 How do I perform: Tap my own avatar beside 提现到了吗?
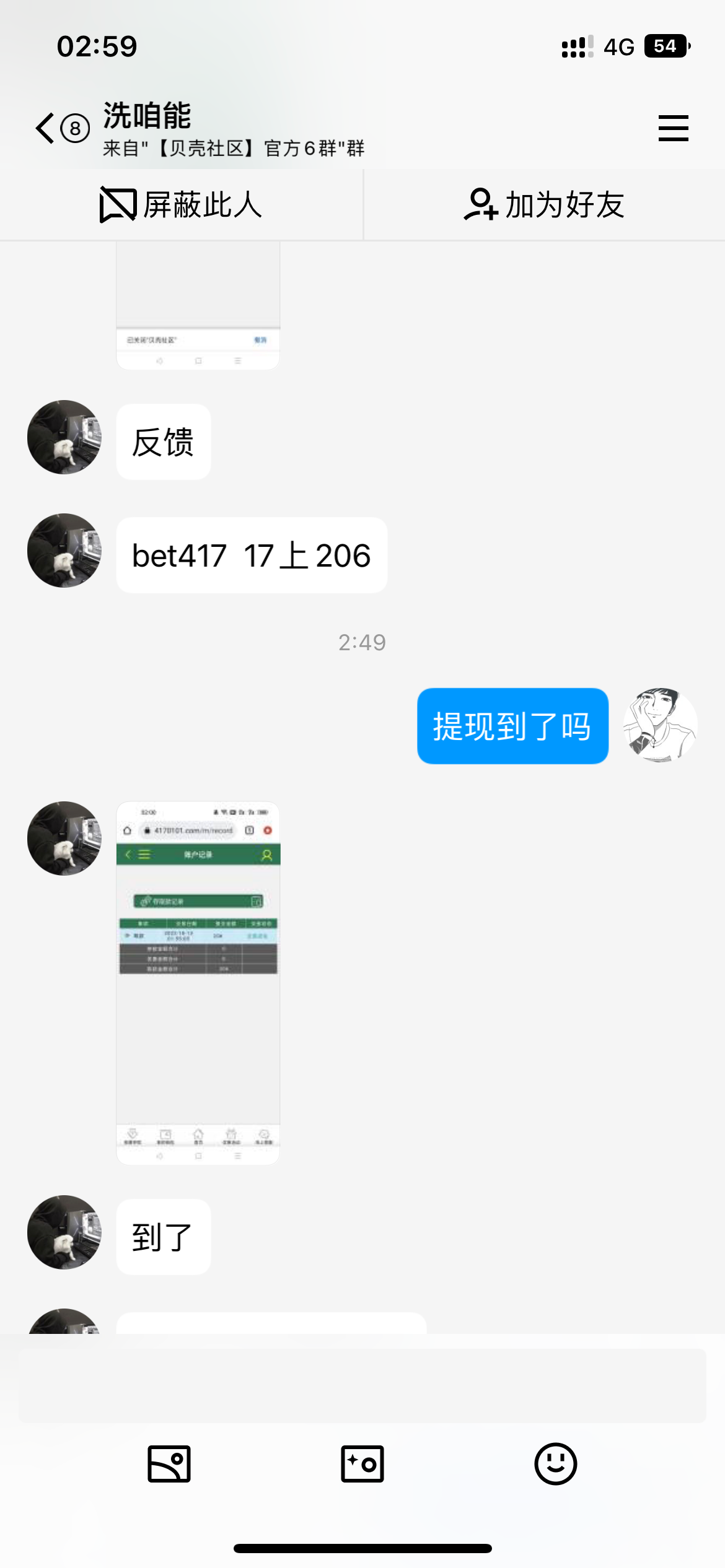[660, 725]
